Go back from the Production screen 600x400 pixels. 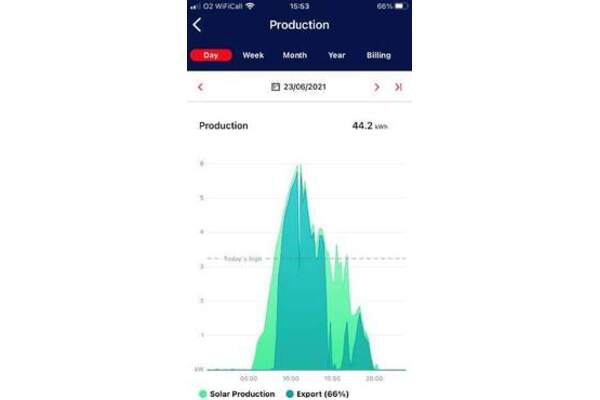197,25
